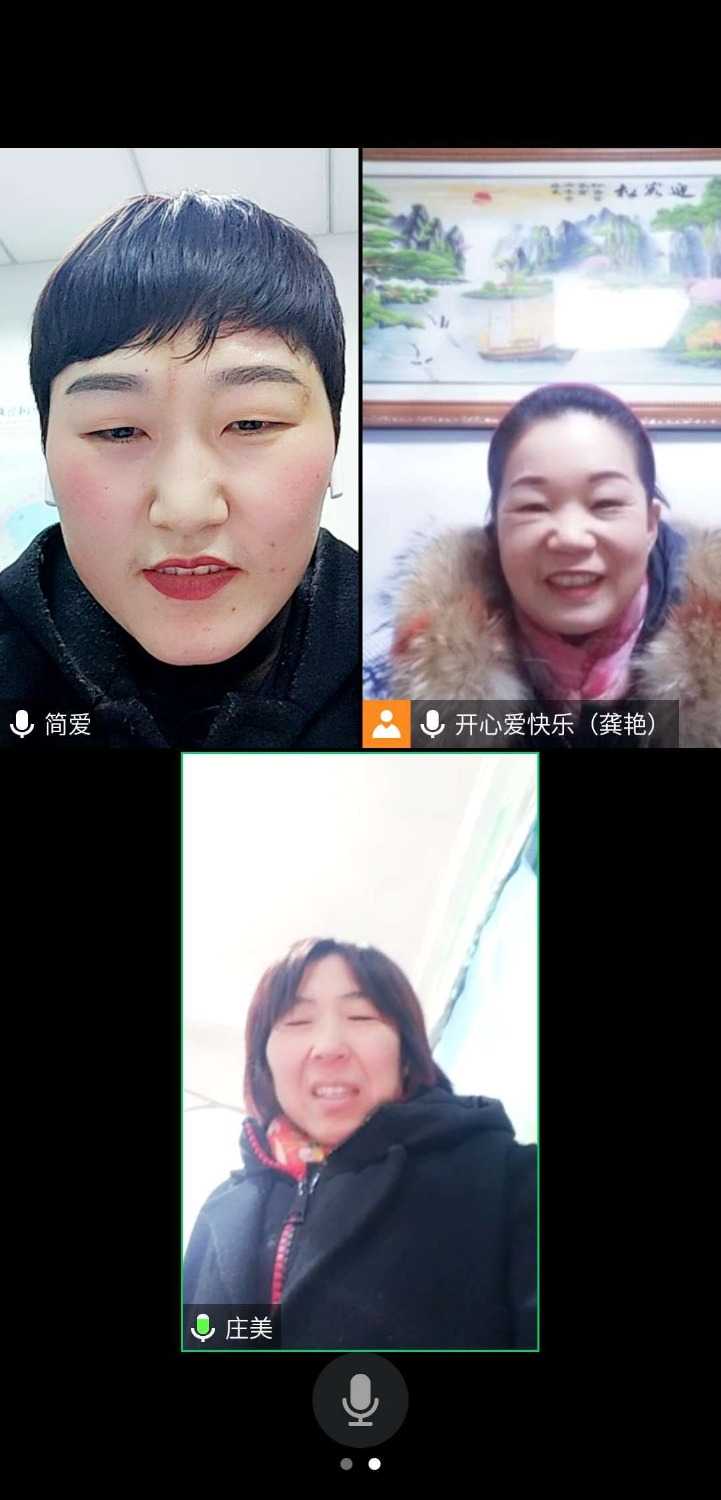Viewport: 721px width, 1500px height.
Task: Open 庄美's video tile
Action: point(360,1050)
